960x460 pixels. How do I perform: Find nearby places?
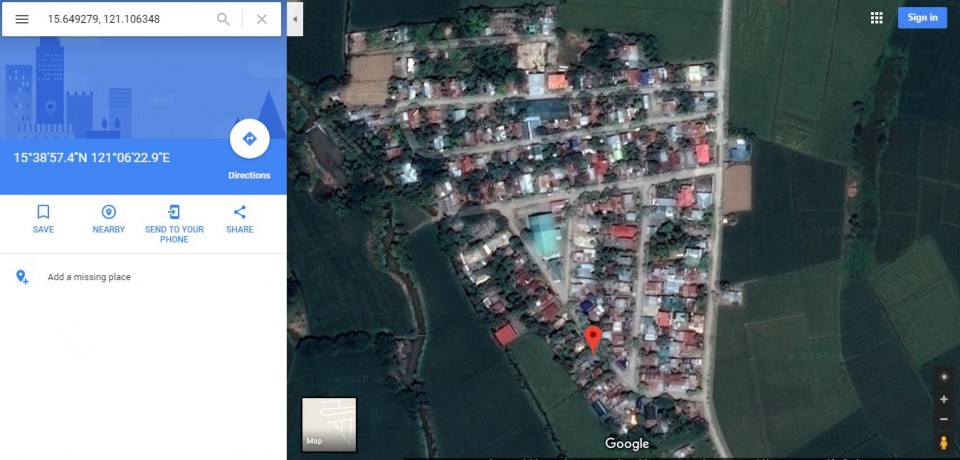109,218
